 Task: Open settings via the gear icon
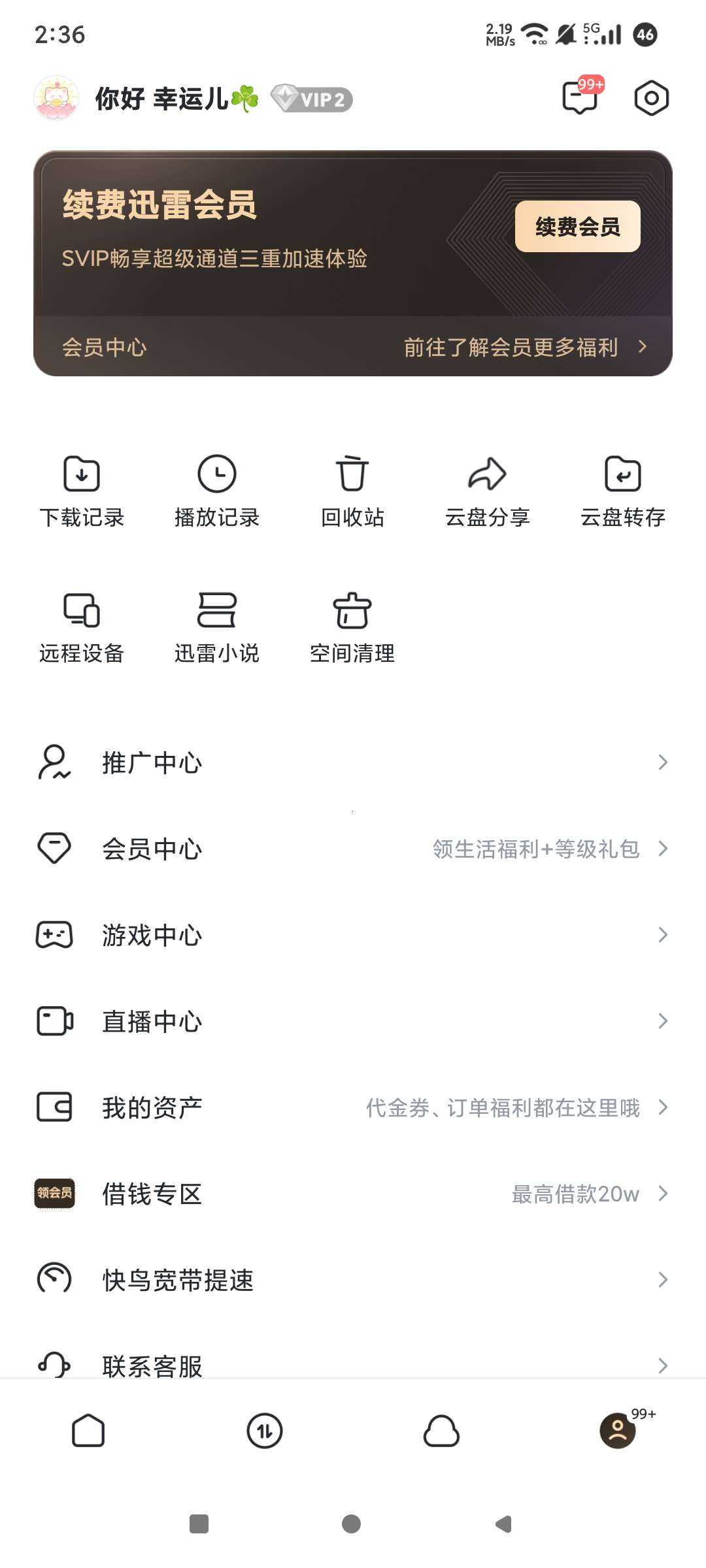pyautogui.click(x=651, y=97)
